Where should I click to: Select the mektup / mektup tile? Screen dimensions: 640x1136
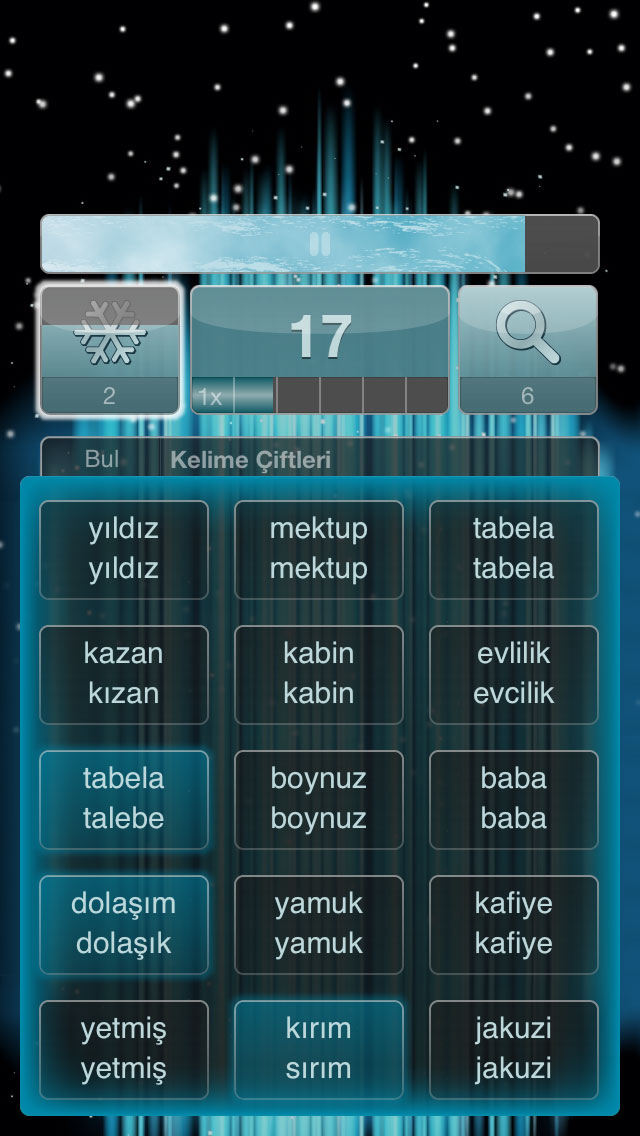click(x=319, y=550)
